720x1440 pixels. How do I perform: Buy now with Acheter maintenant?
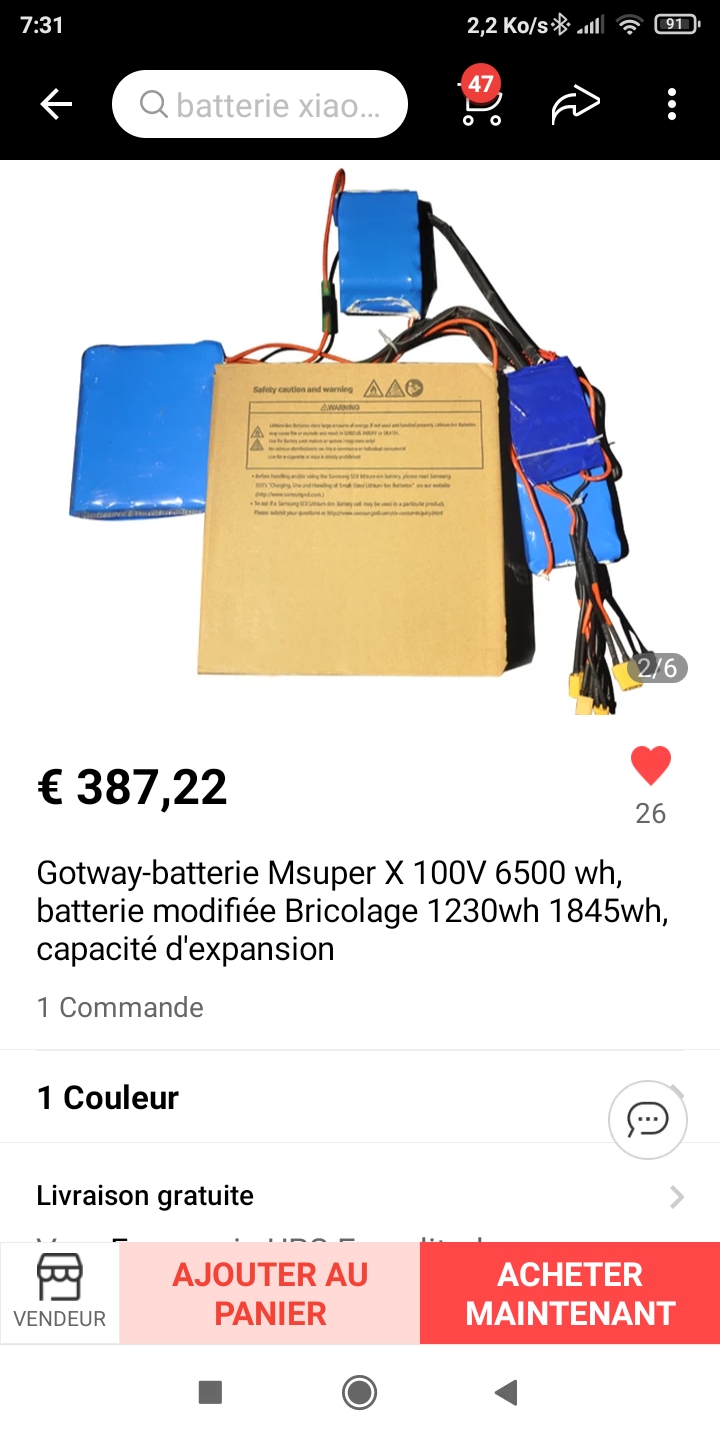[x=570, y=1293]
